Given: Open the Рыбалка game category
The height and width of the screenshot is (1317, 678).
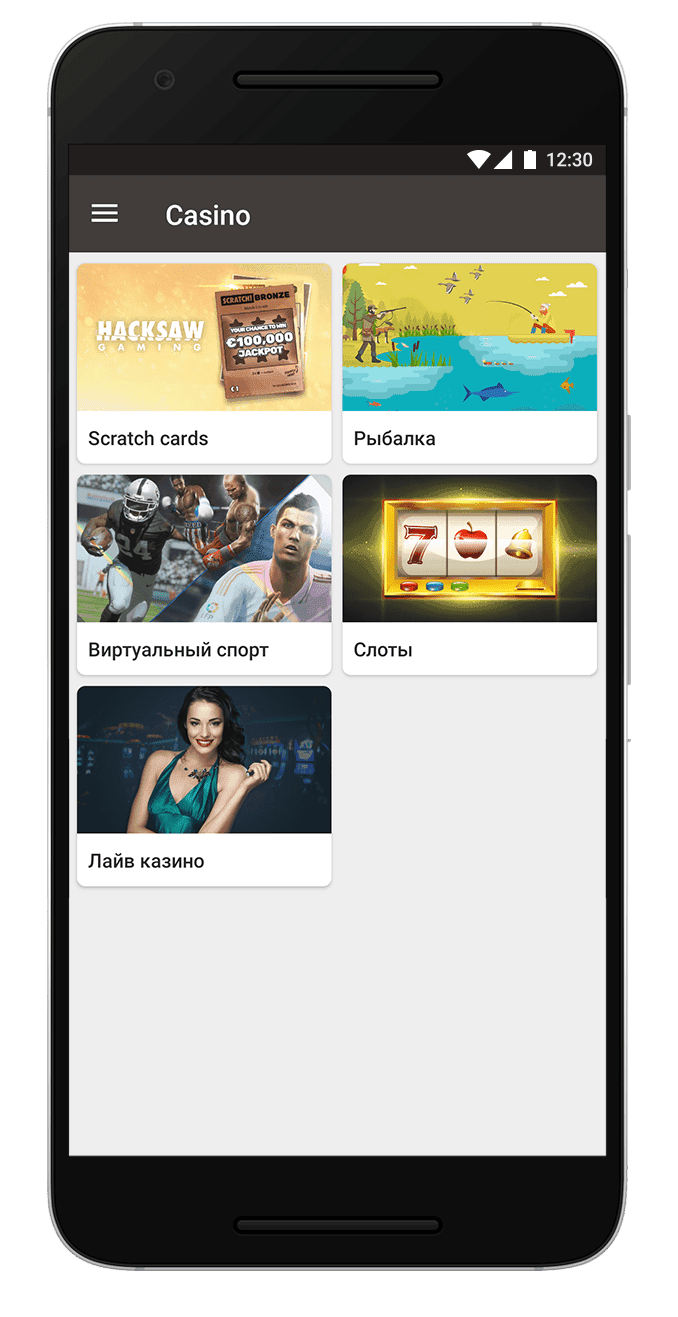Looking at the screenshot, I should [469, 362].
